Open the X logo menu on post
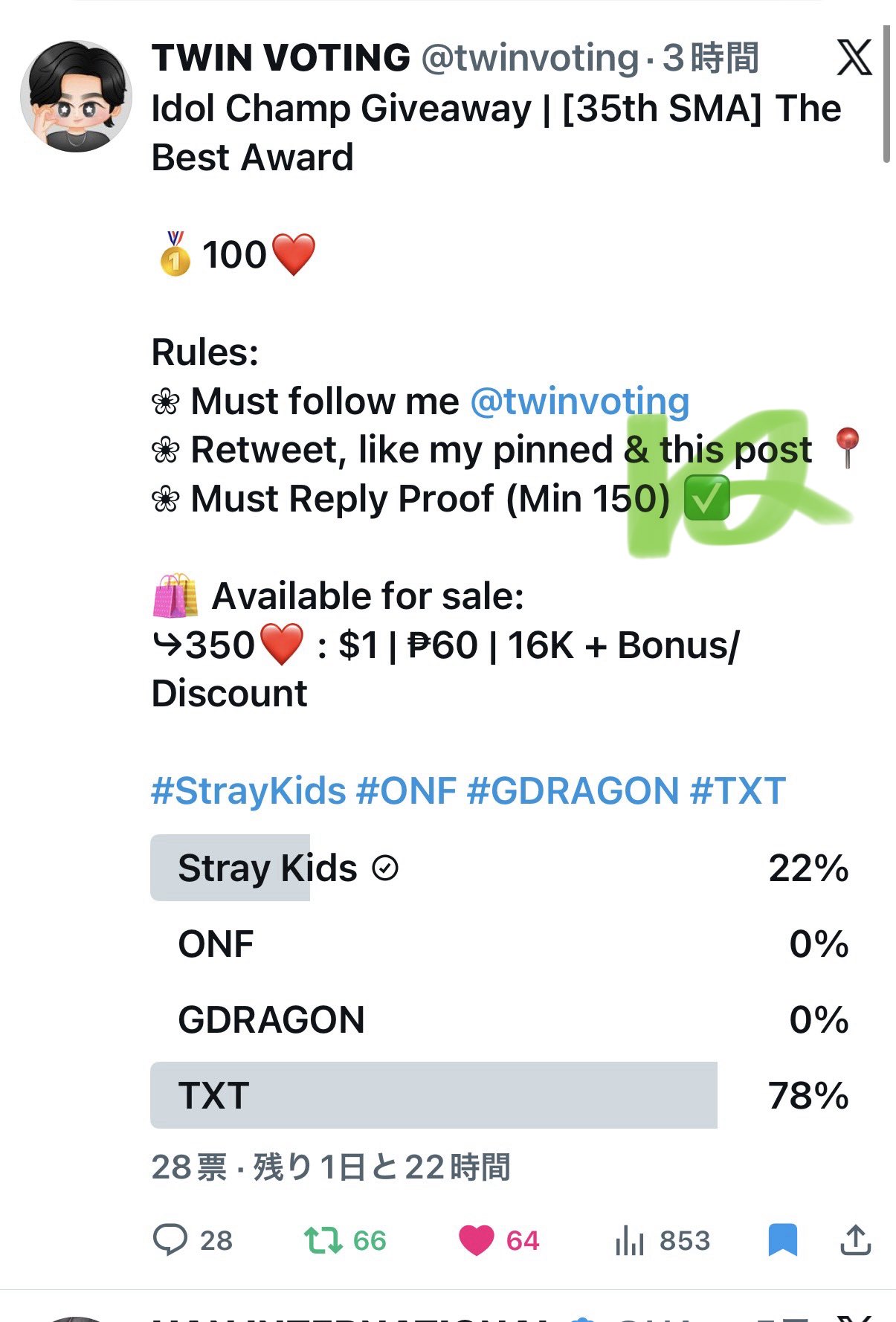This screenshot has height=1322, width=896. 854,58
